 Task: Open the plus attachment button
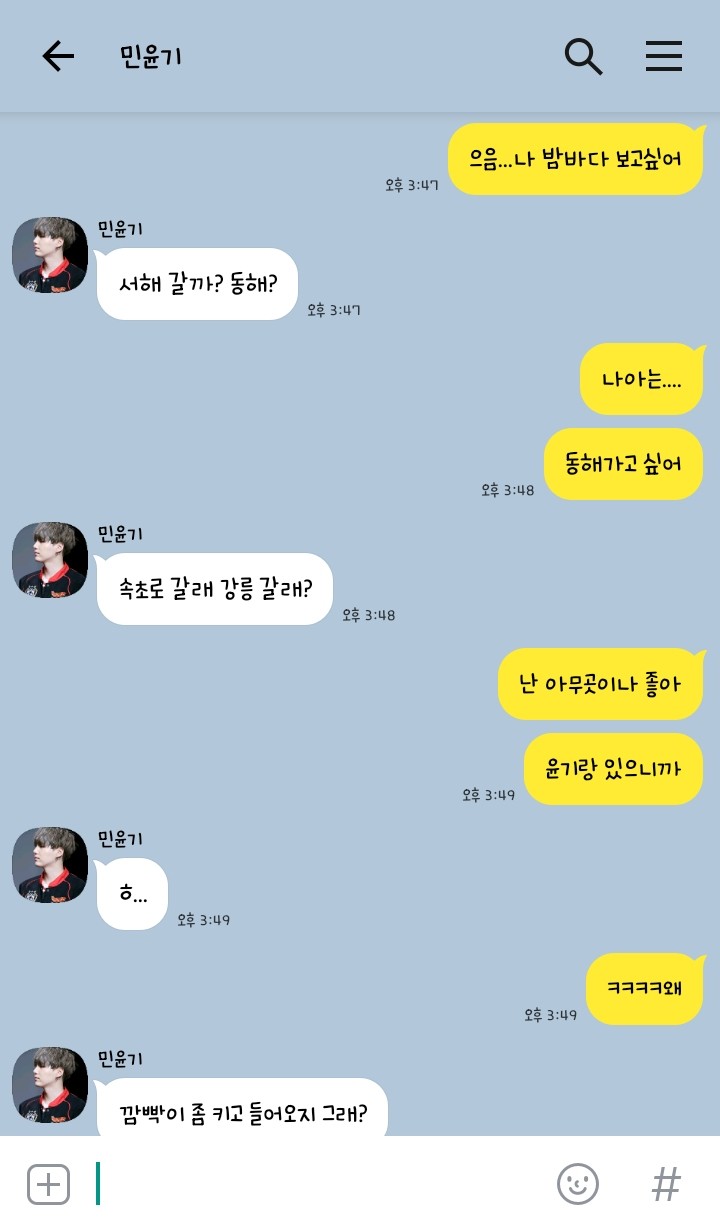tap(48, 1185)
